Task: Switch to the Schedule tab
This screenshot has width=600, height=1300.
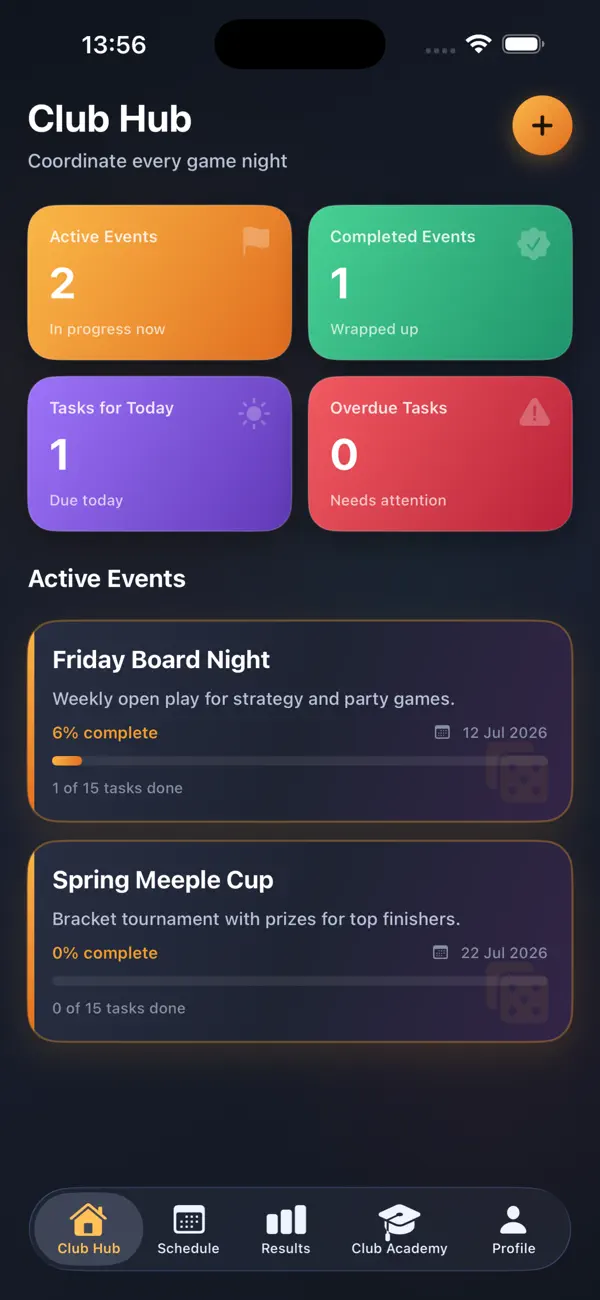Action: [x=188, y=1229]
